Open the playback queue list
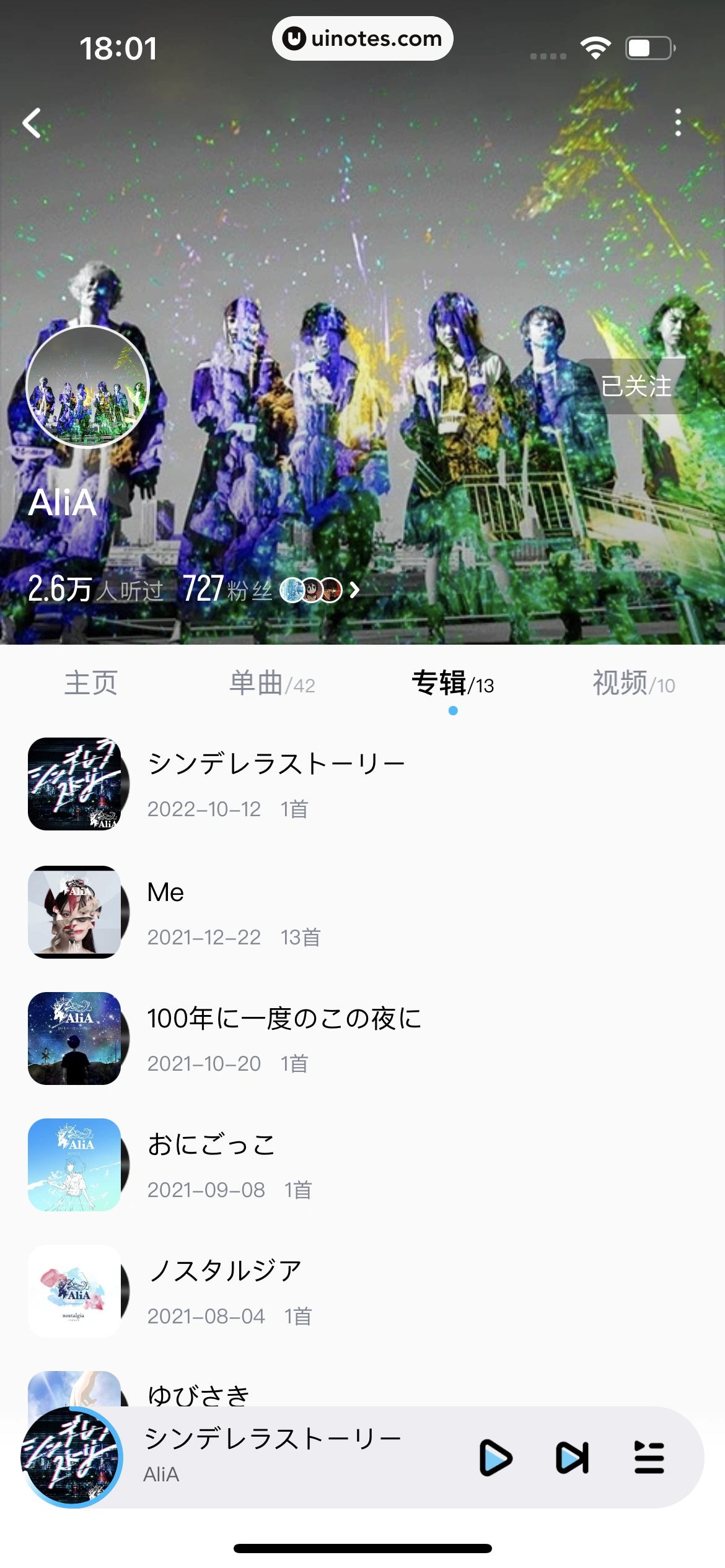The height and width of the screenshot is (1568, 725). point(649,1458)
